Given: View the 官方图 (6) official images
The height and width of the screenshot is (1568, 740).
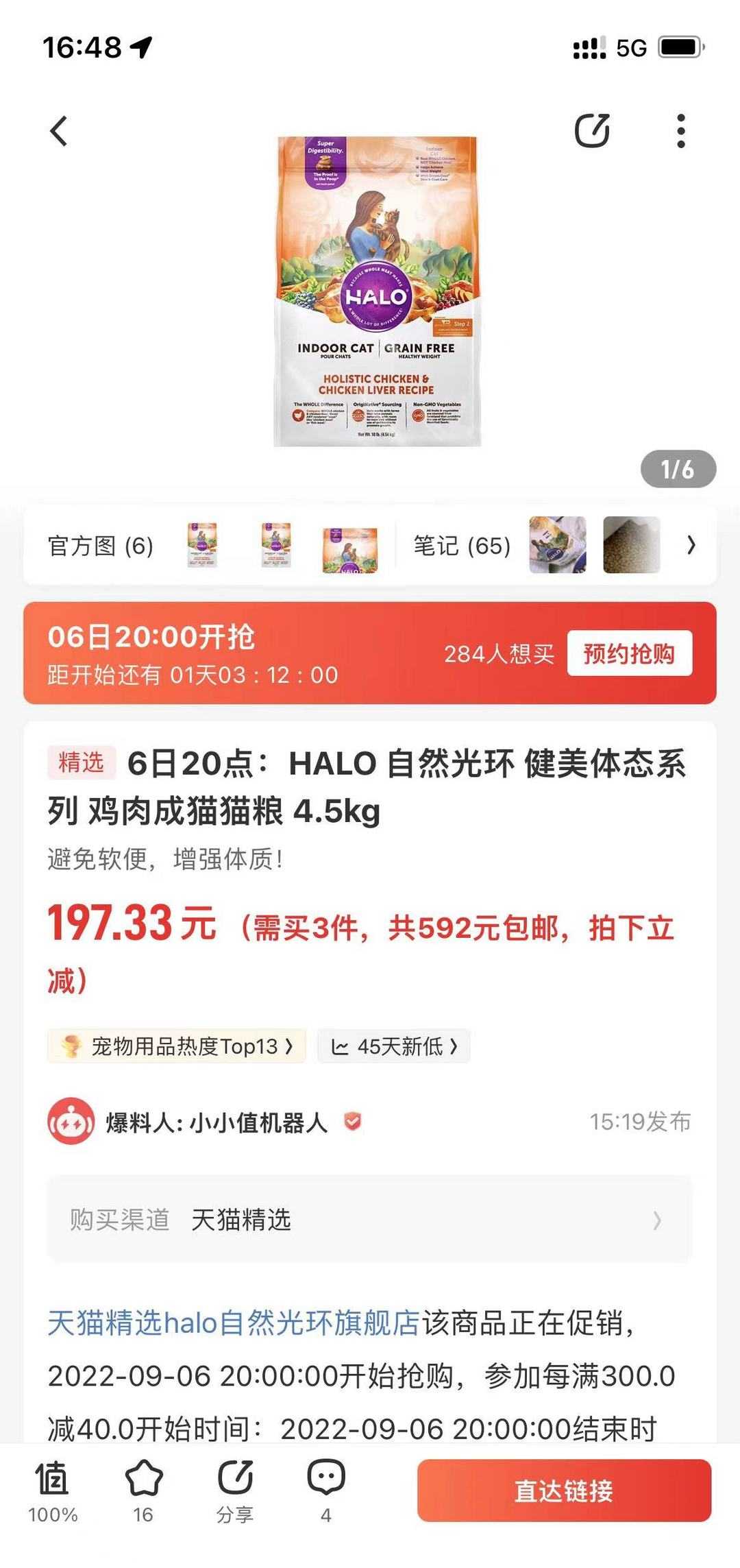Looking at the screenshot, I should (x=101, y=546).
